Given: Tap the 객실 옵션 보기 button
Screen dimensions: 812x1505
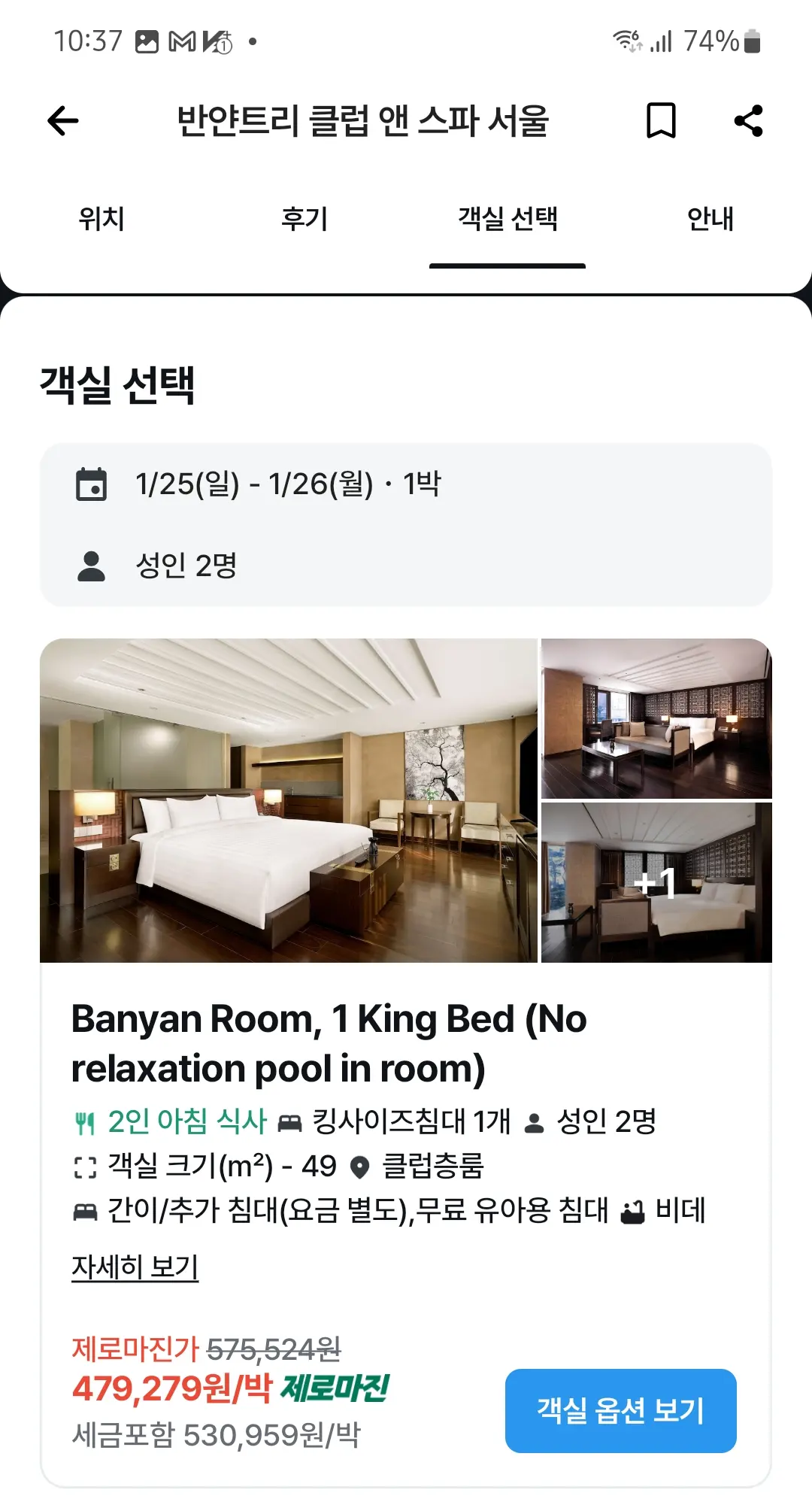Looking at the screenshot, I should 621,1411.
